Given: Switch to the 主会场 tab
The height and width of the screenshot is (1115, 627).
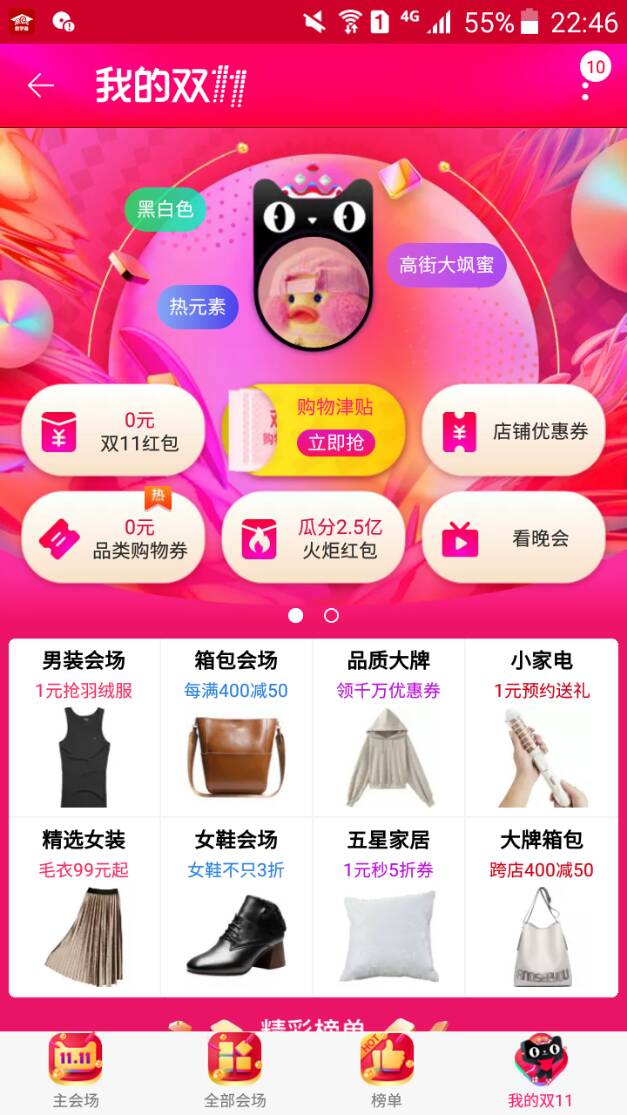Looking at the screenshot, I should click(x=76, y=1072).
